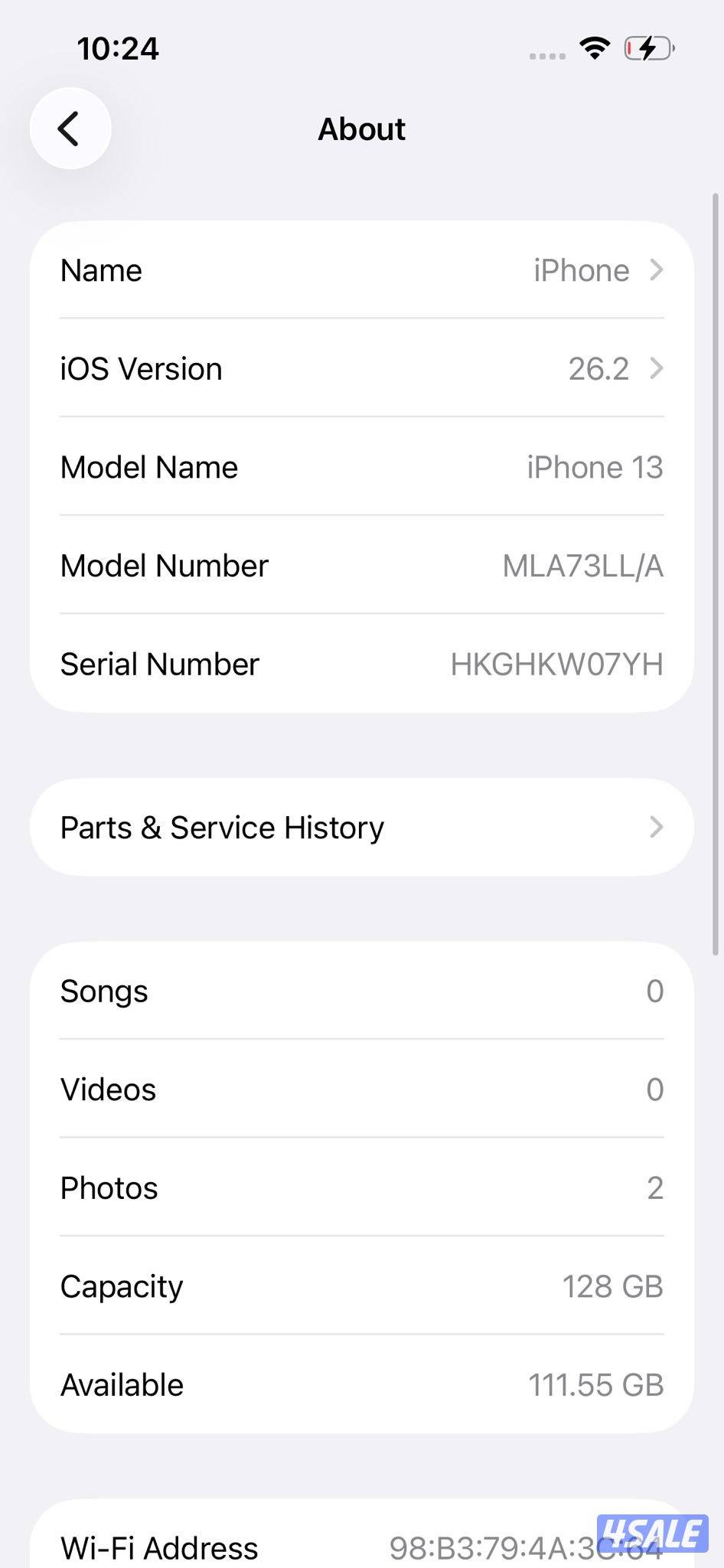Viewport: 724px width, 1568px height.
Task: Tap the Capacity 128 GB row
Action: coord(362,1287)
